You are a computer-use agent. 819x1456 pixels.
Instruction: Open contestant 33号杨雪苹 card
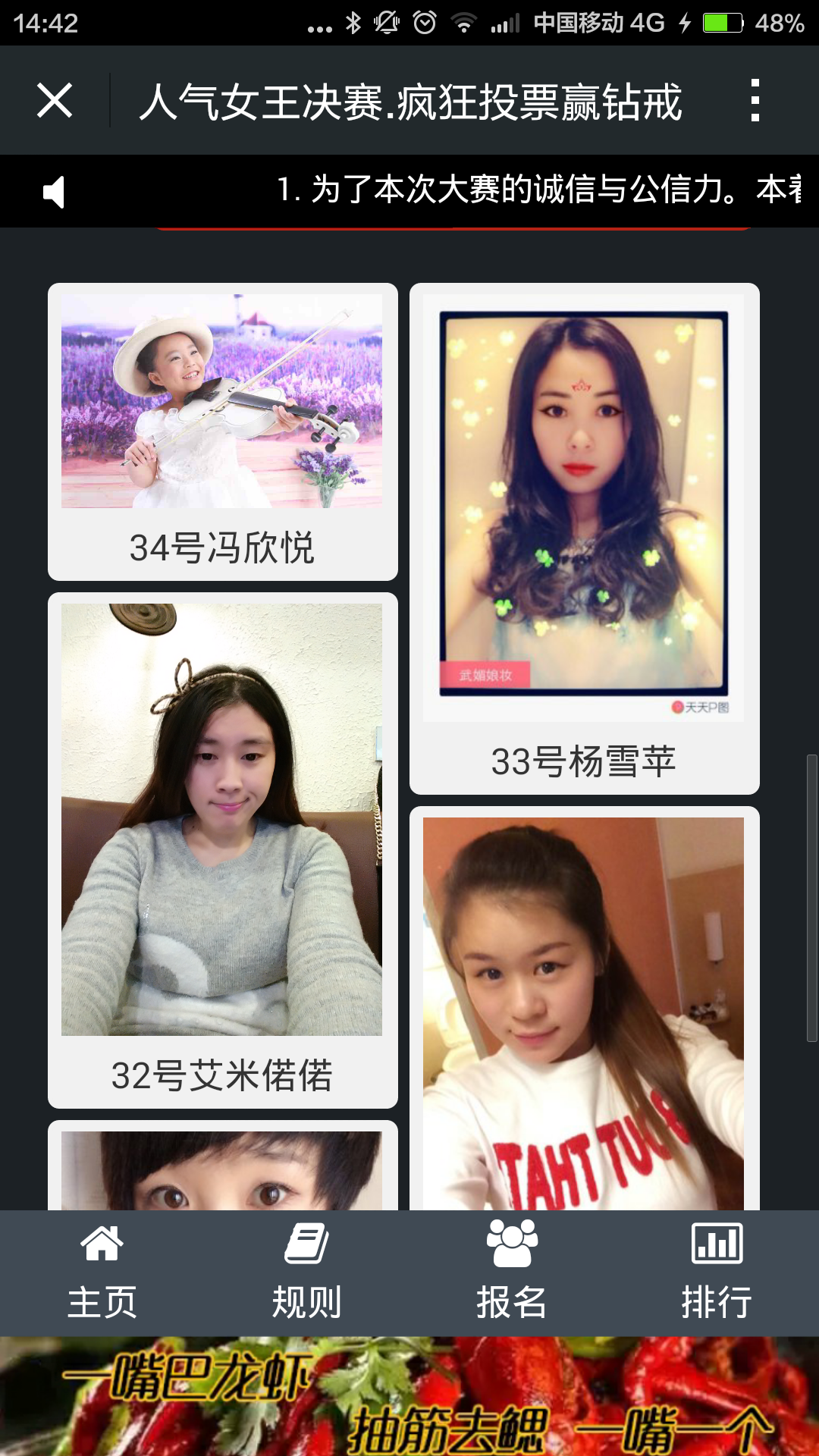(x=584, y=538)
